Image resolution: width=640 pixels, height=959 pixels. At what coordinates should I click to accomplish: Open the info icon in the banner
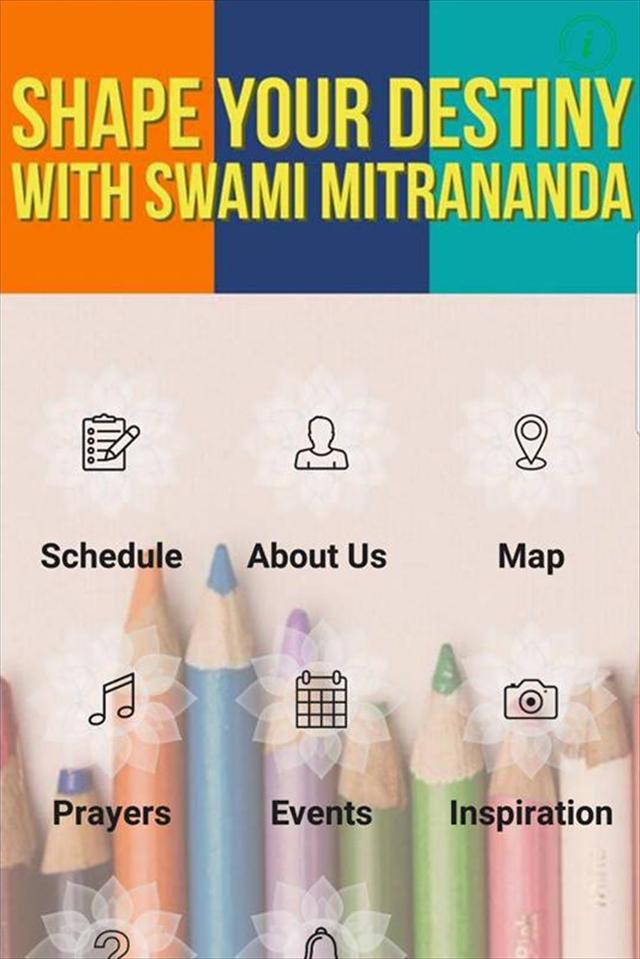pos(588,43)
